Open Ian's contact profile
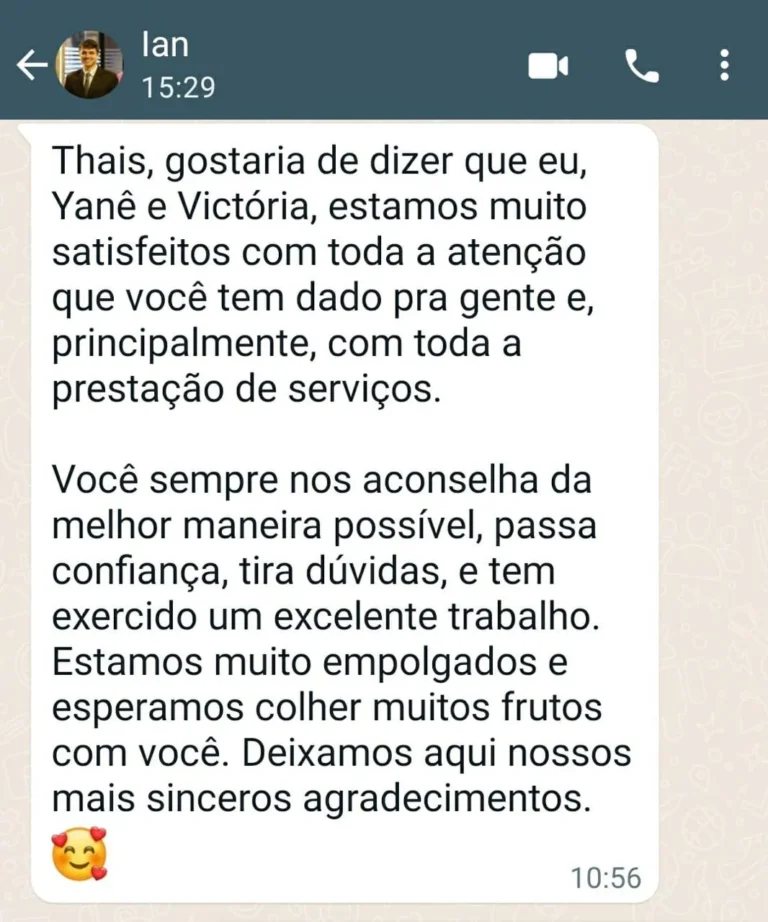The height and width of the screenshot is (922, 768). coord(165,64)
